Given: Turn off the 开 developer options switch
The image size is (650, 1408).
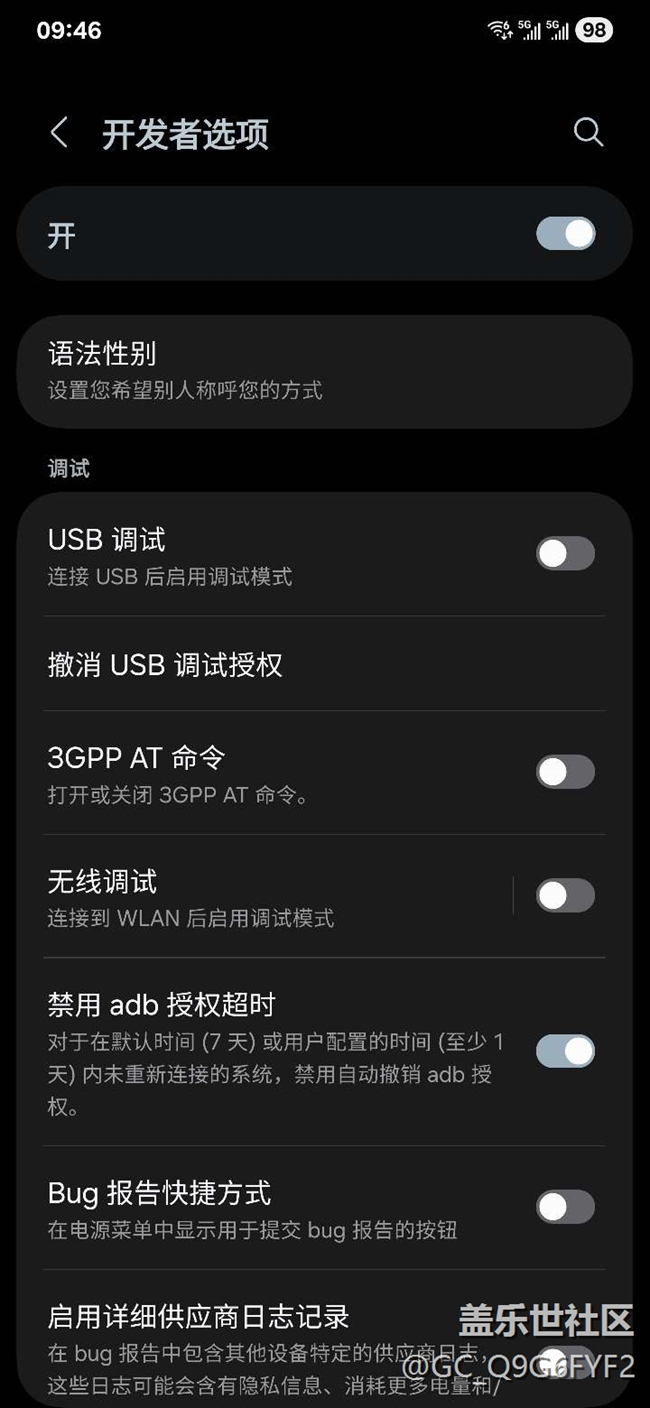Looking at the screenshot, I should [x=565, y=234].
